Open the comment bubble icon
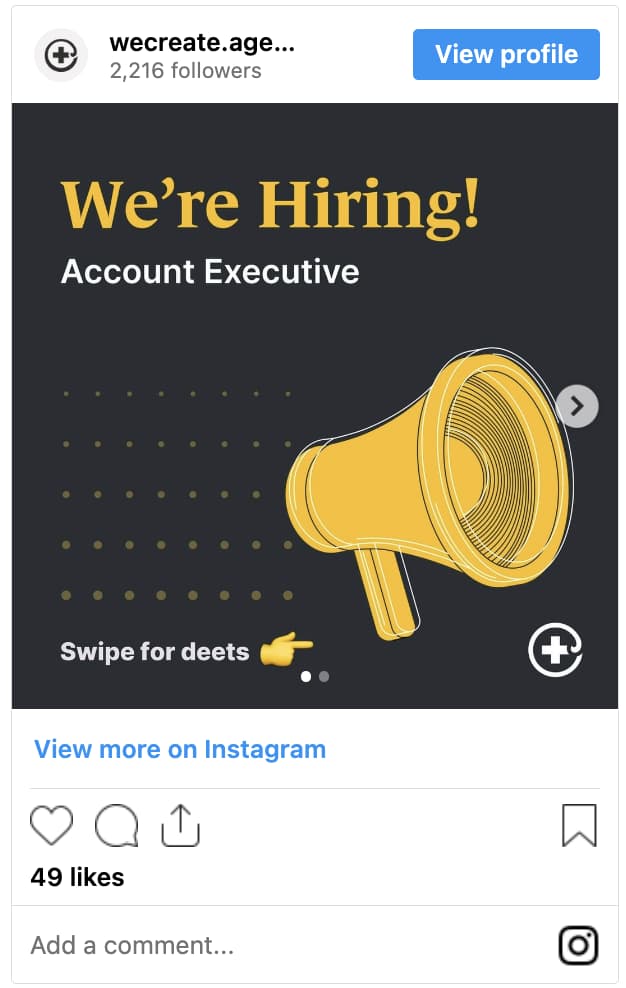The width and height of the screenshot is (626, 988). coord(116,826)
